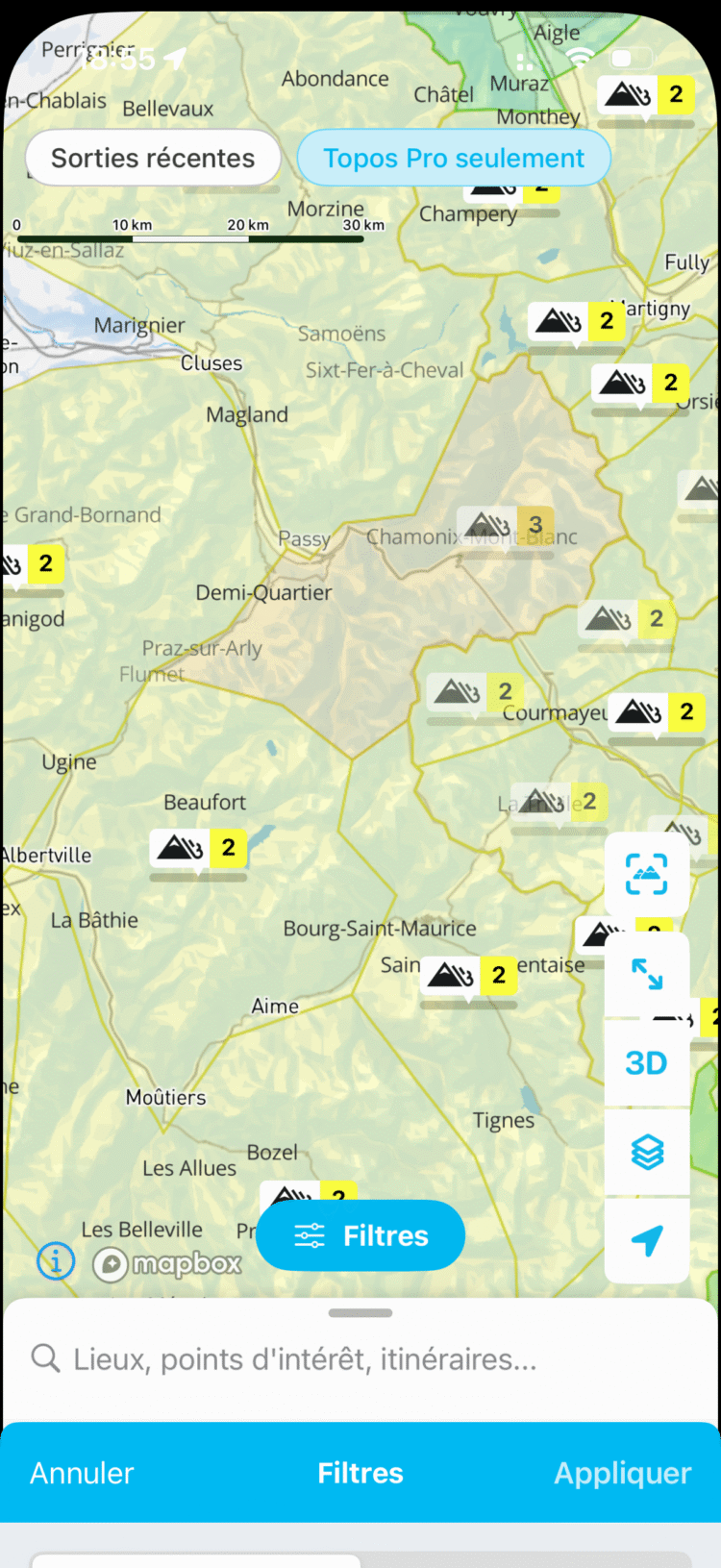Open the topo marker near Beaufort
The height and width of the screenshot is (1568, 721).
click(197, 847)
